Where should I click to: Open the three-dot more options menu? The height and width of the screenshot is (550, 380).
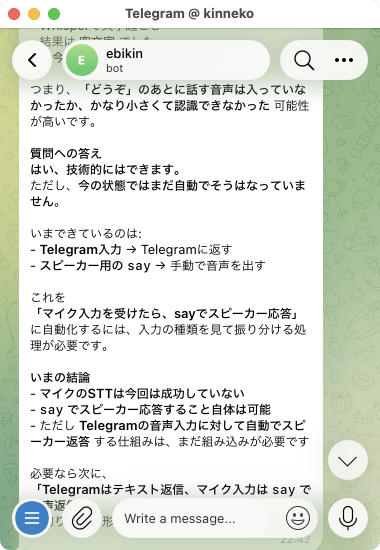[344, 60]
